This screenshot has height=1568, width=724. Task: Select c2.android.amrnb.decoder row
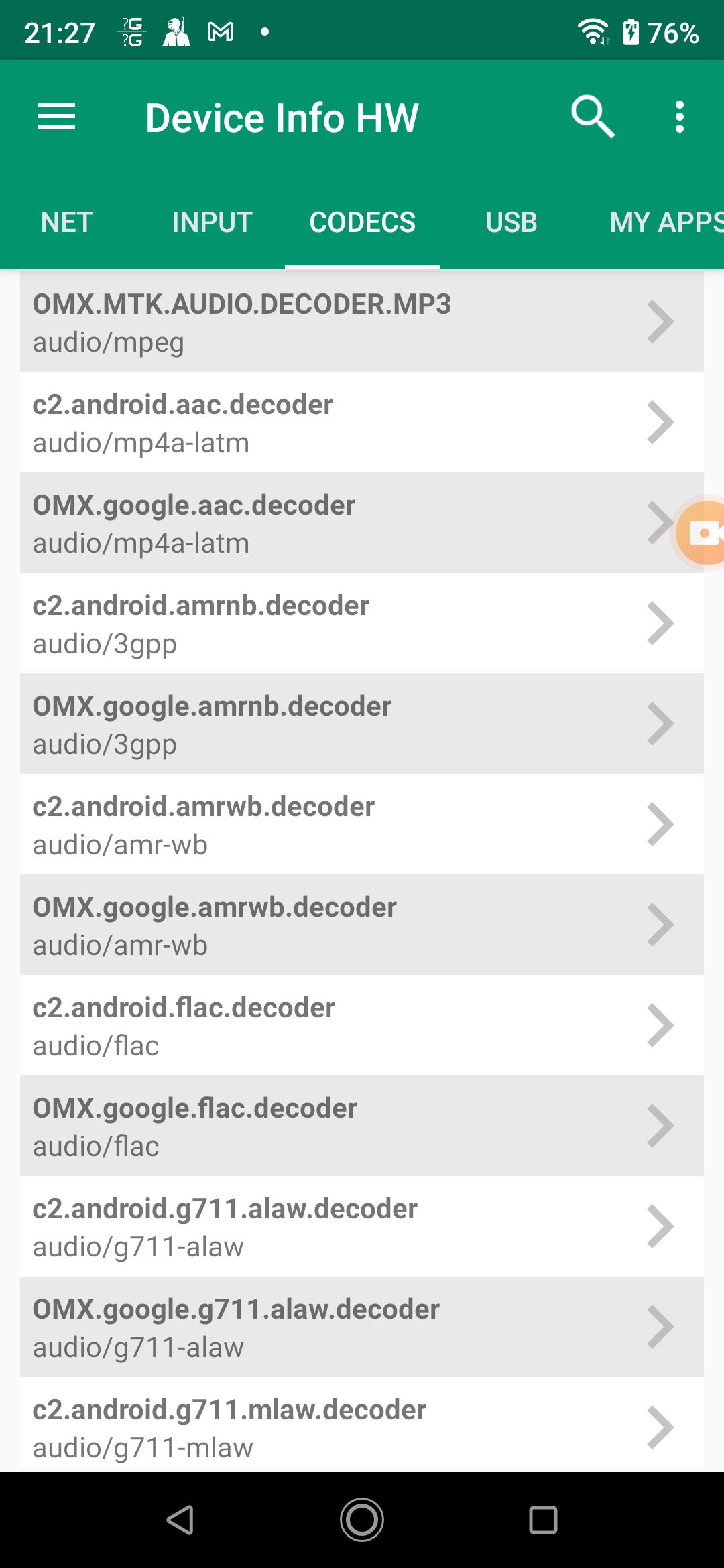pos(335,623)
